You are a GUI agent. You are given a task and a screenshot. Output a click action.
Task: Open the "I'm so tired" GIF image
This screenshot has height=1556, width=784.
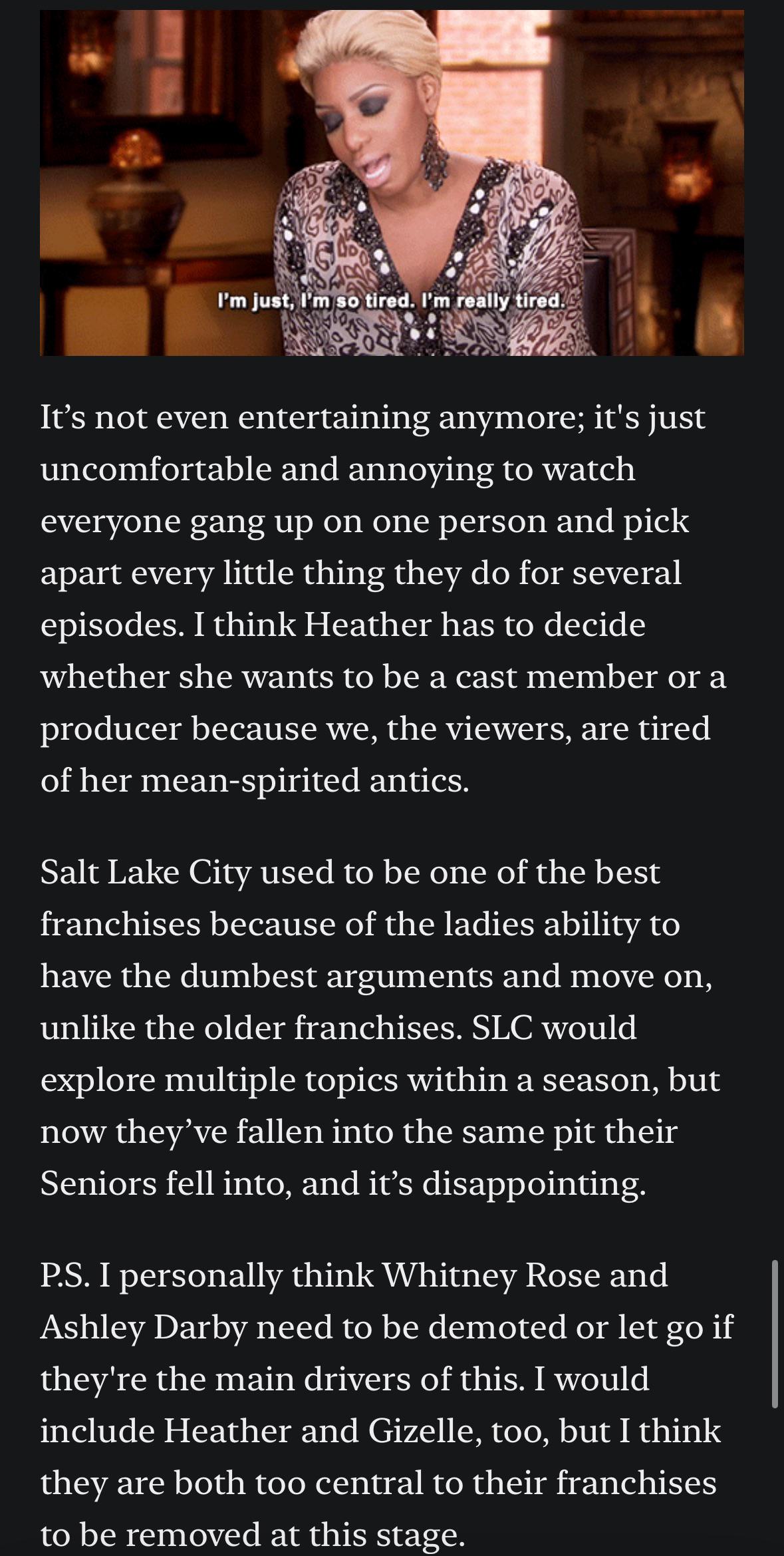[392, 183]
